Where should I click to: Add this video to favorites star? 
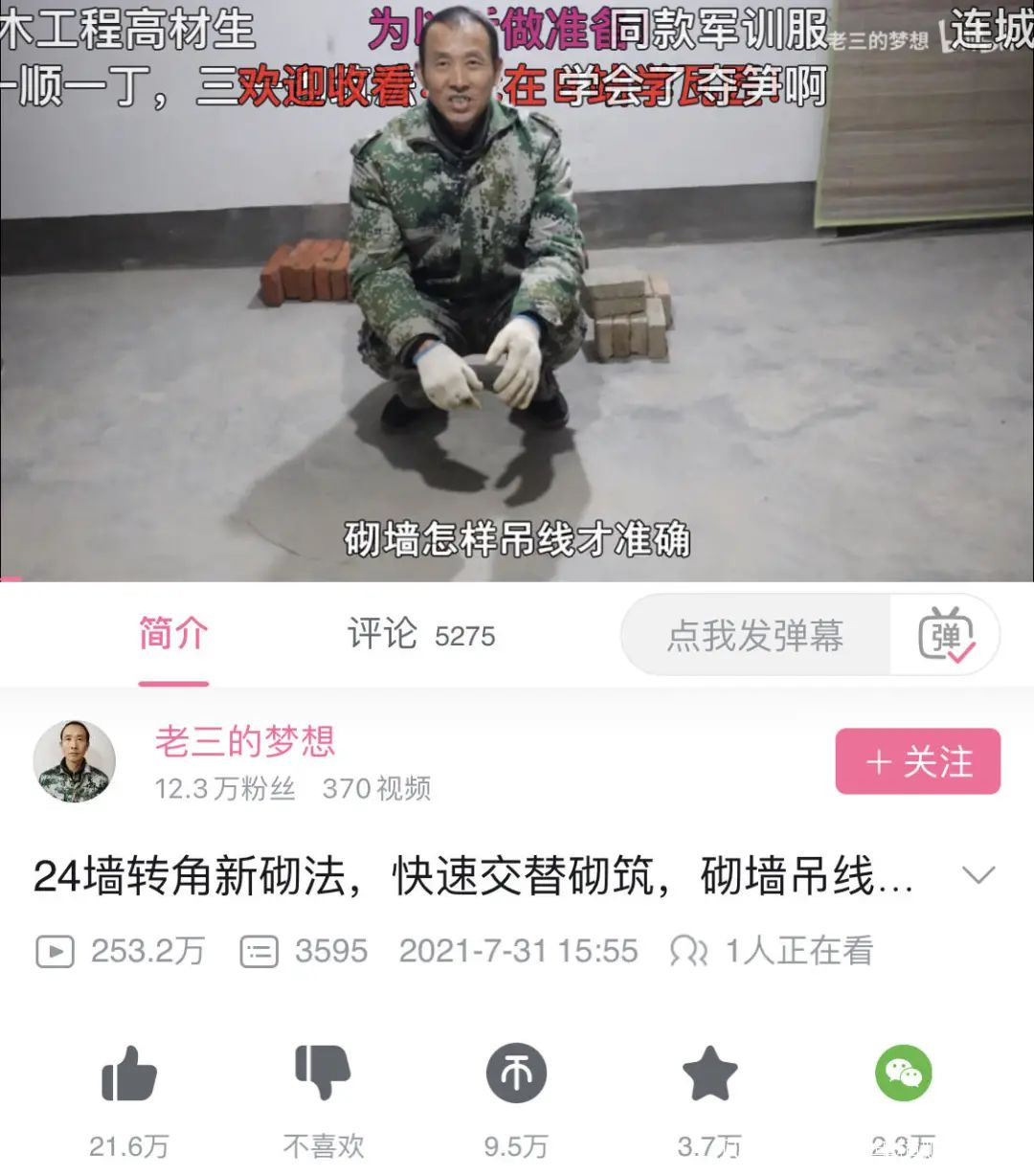tap(709, 1074)
